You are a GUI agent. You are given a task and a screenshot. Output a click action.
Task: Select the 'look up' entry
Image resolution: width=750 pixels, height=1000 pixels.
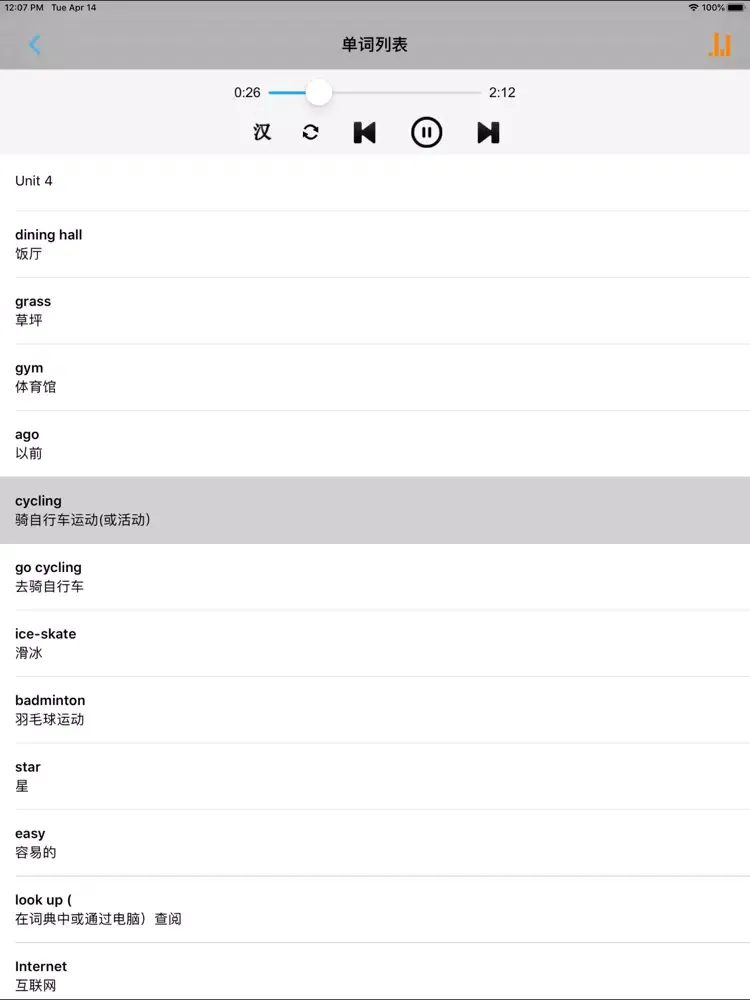(x=375, y=909)
